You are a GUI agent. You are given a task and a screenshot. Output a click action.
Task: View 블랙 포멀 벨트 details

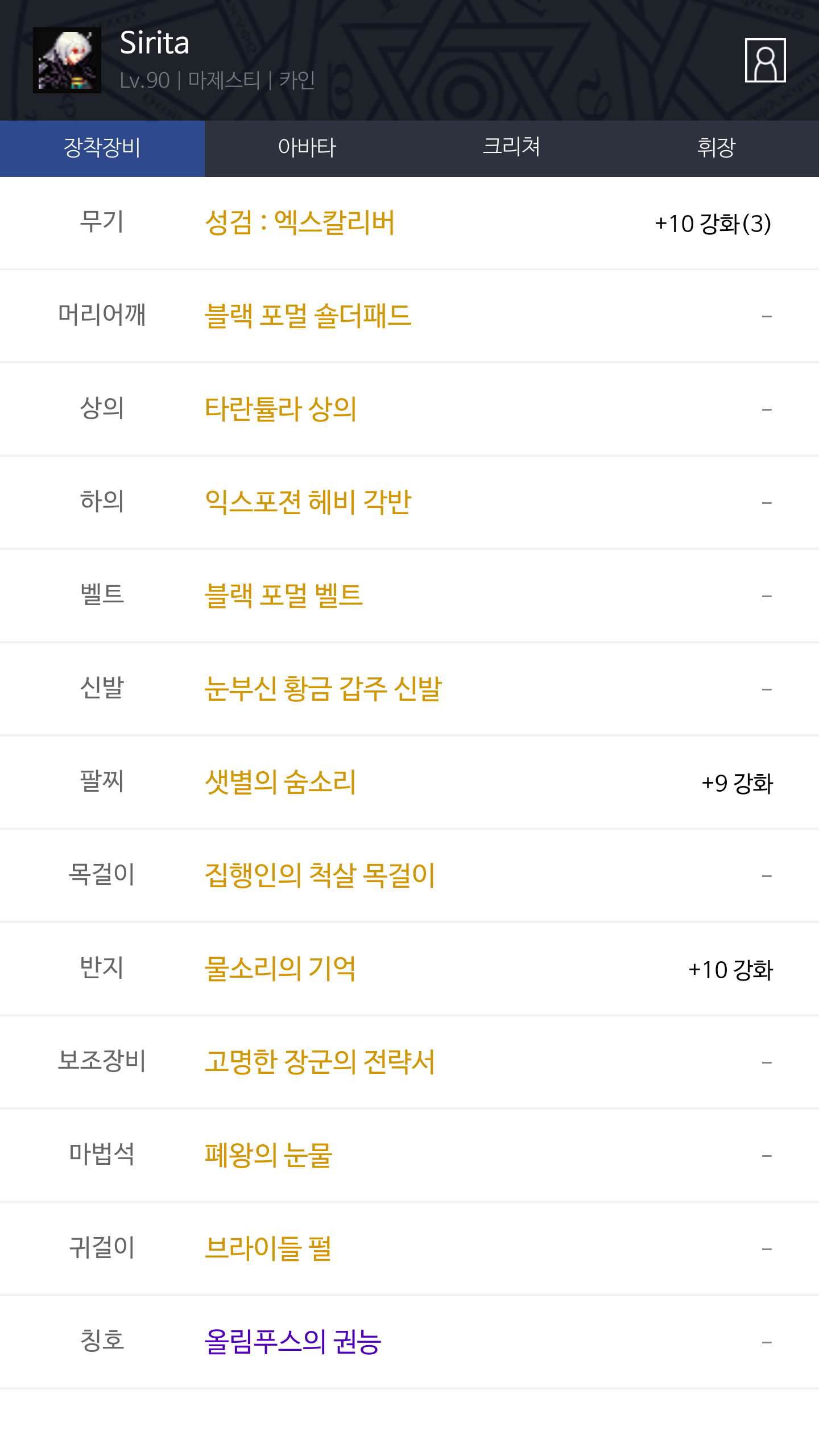(x=283, y=595)
